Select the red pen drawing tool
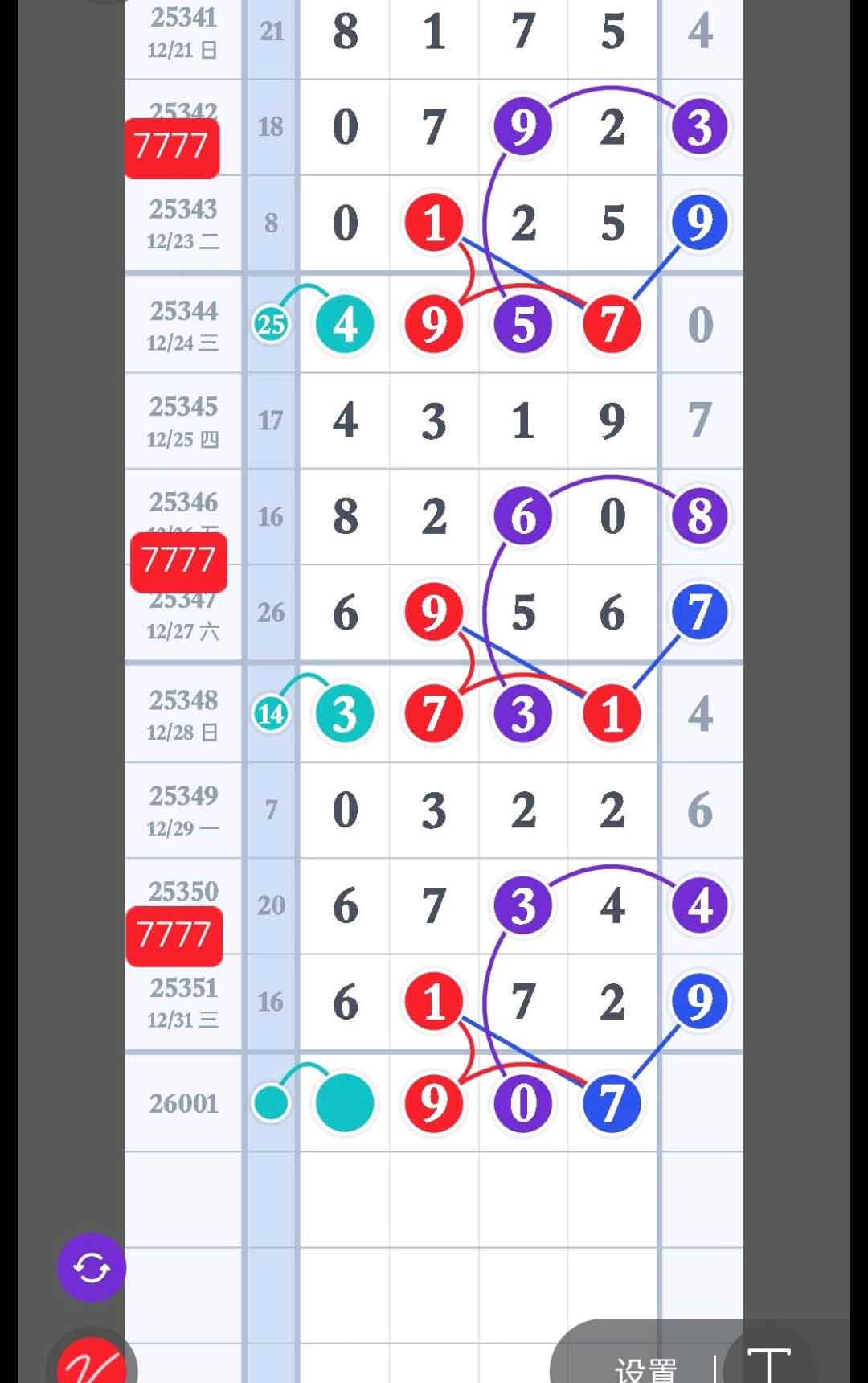The width and height of the screenshot is (868, 1383). [x=91, y=1363]
